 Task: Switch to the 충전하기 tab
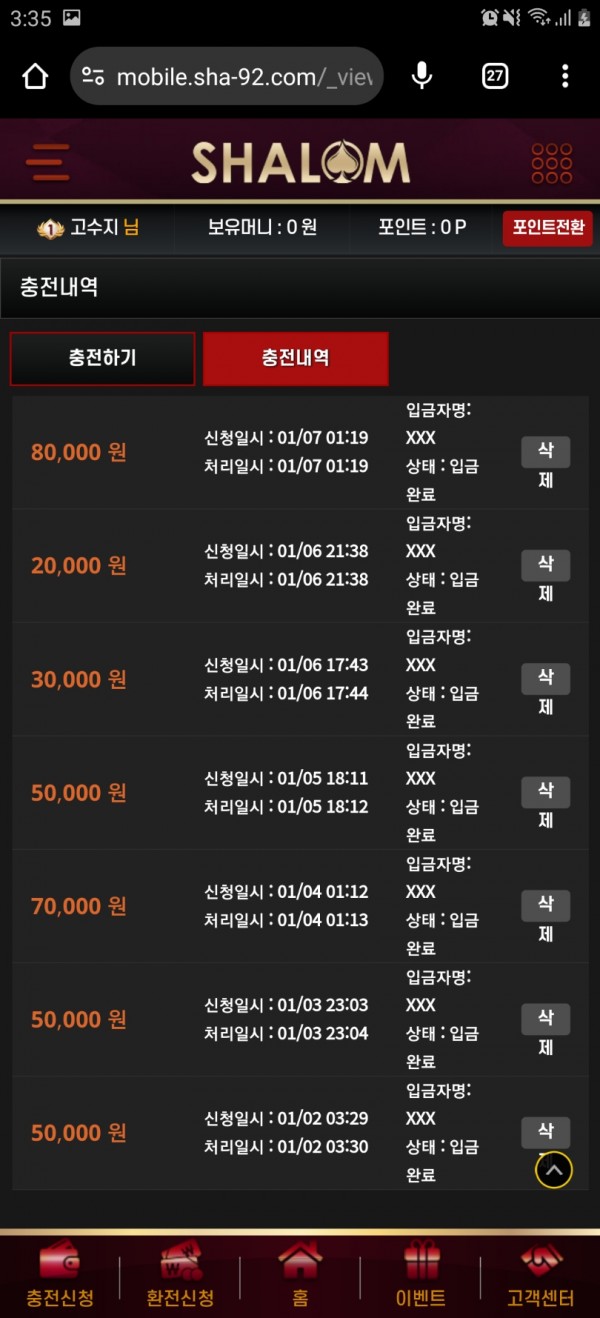(x=102, y=358)
